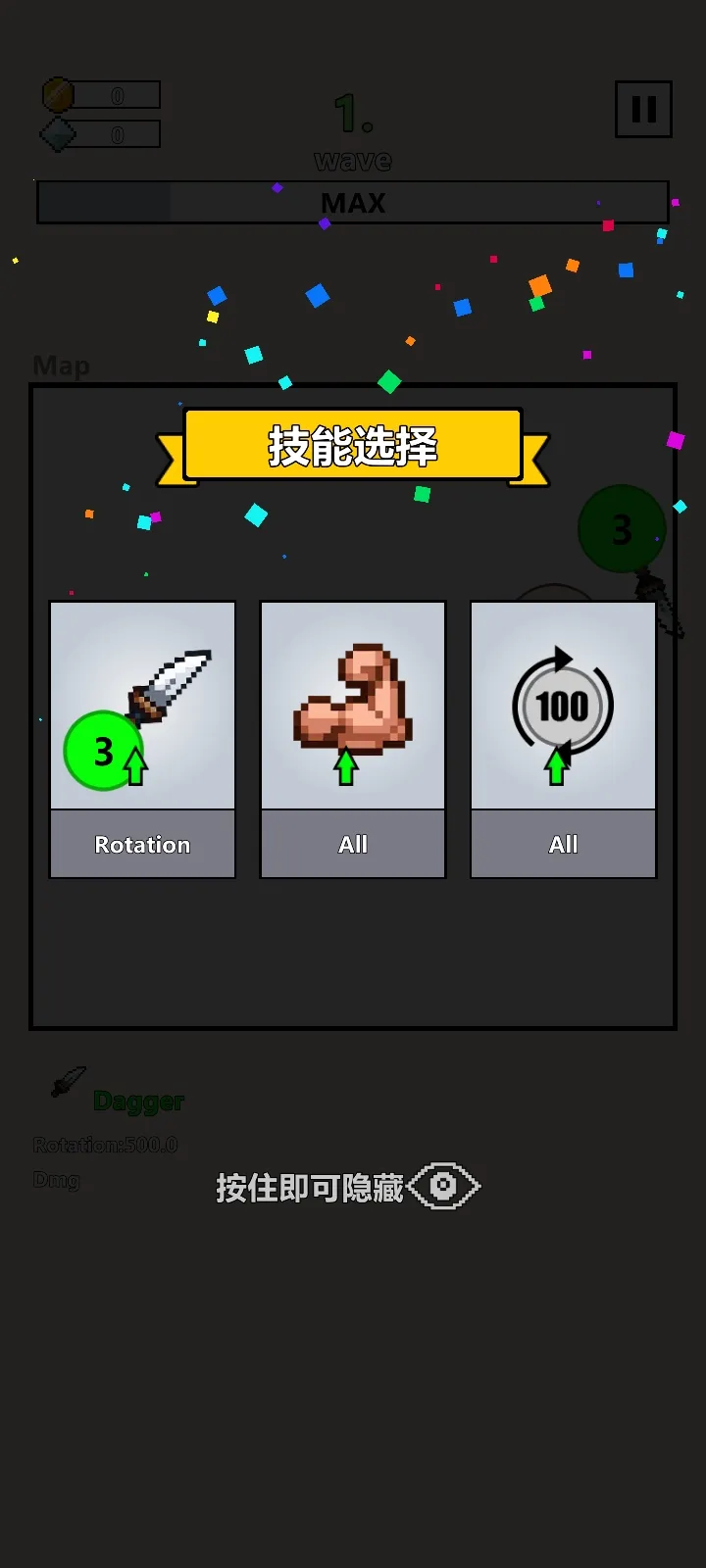Select the muscle arm strength upgrade icon
Image resolution: width=706 pixels, height=1568 pixels.
click(x=353, y=706)
